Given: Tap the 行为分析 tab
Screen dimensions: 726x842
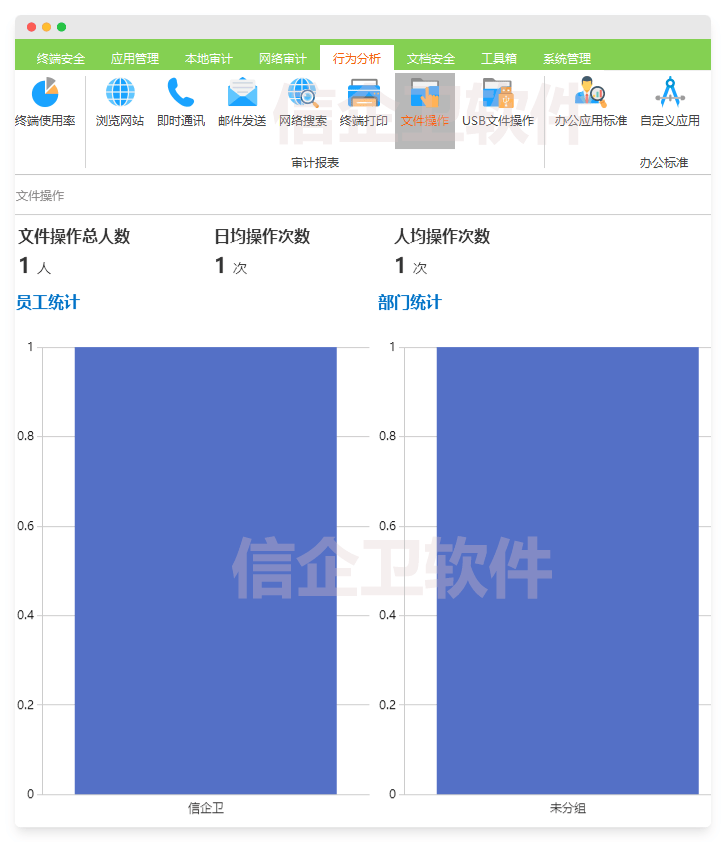Looking at the screenshot, I should pyautogui.click(x=357, y=58).
